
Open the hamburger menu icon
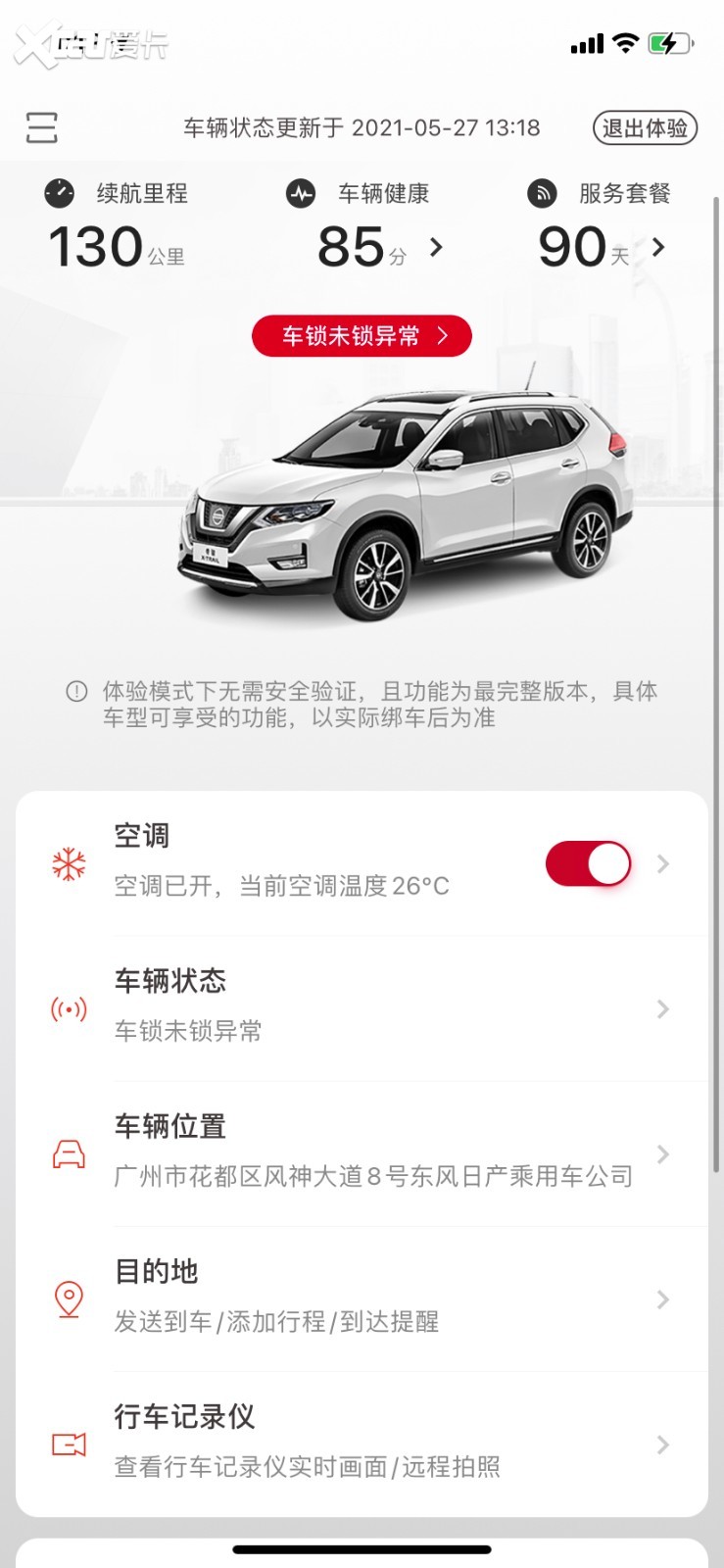41,127
